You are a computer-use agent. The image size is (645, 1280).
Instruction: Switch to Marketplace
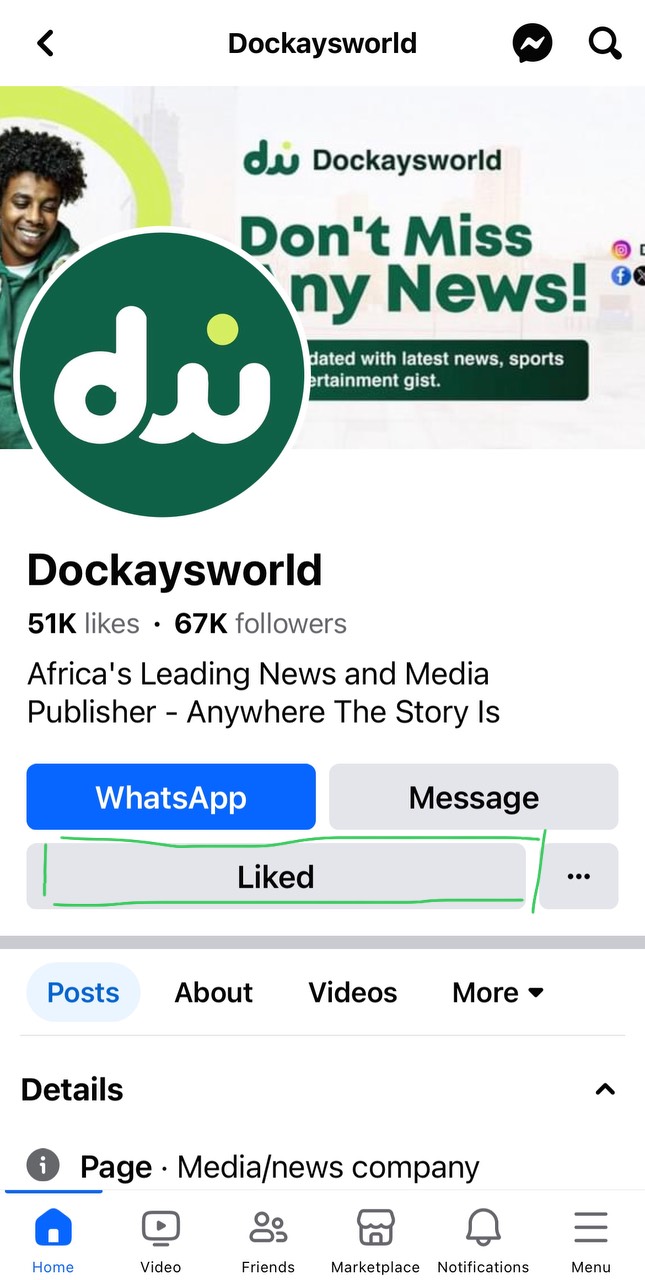click(375, 1239)
